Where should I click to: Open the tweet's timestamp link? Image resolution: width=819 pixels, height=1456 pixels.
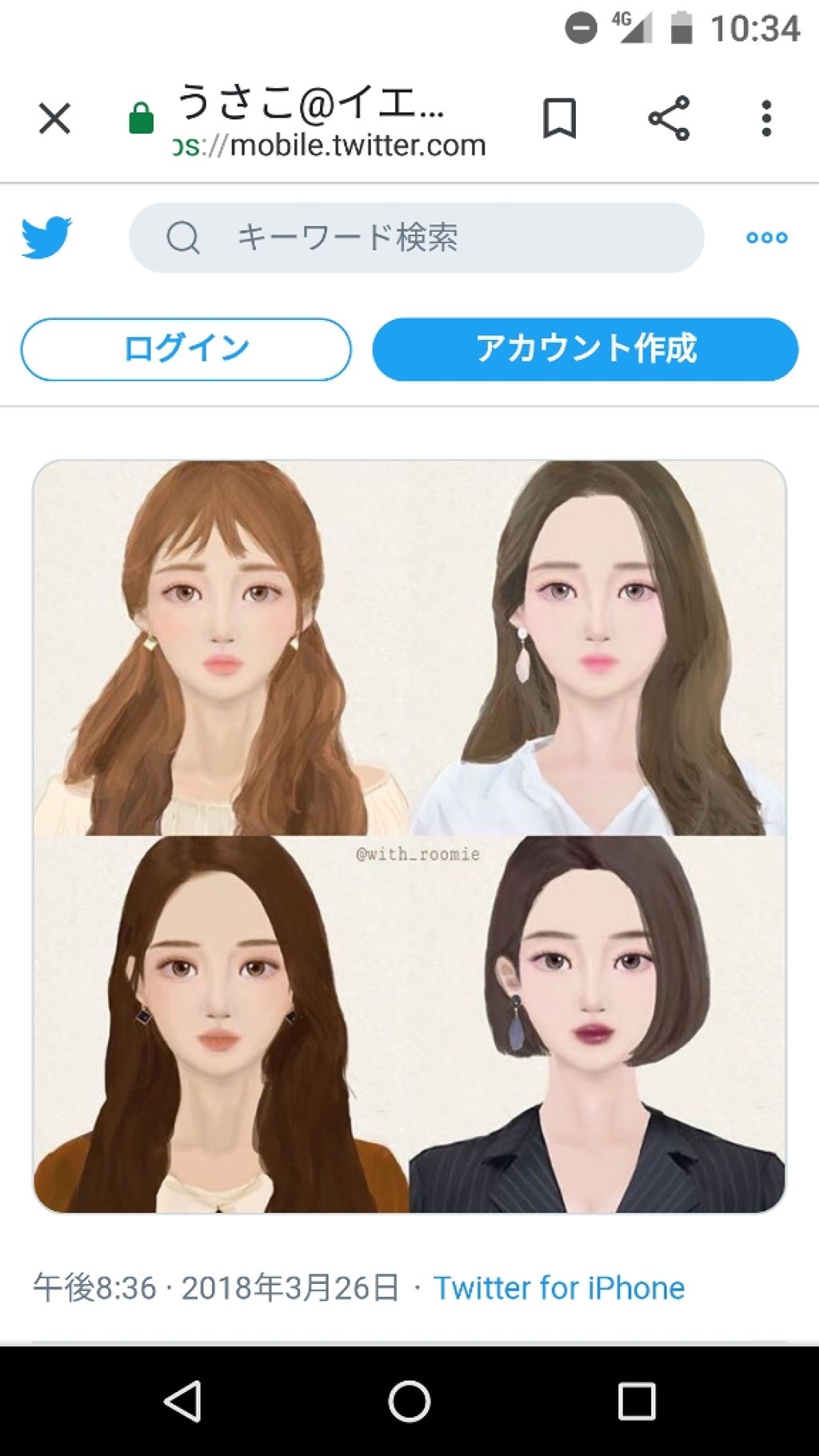[216, 1288]
